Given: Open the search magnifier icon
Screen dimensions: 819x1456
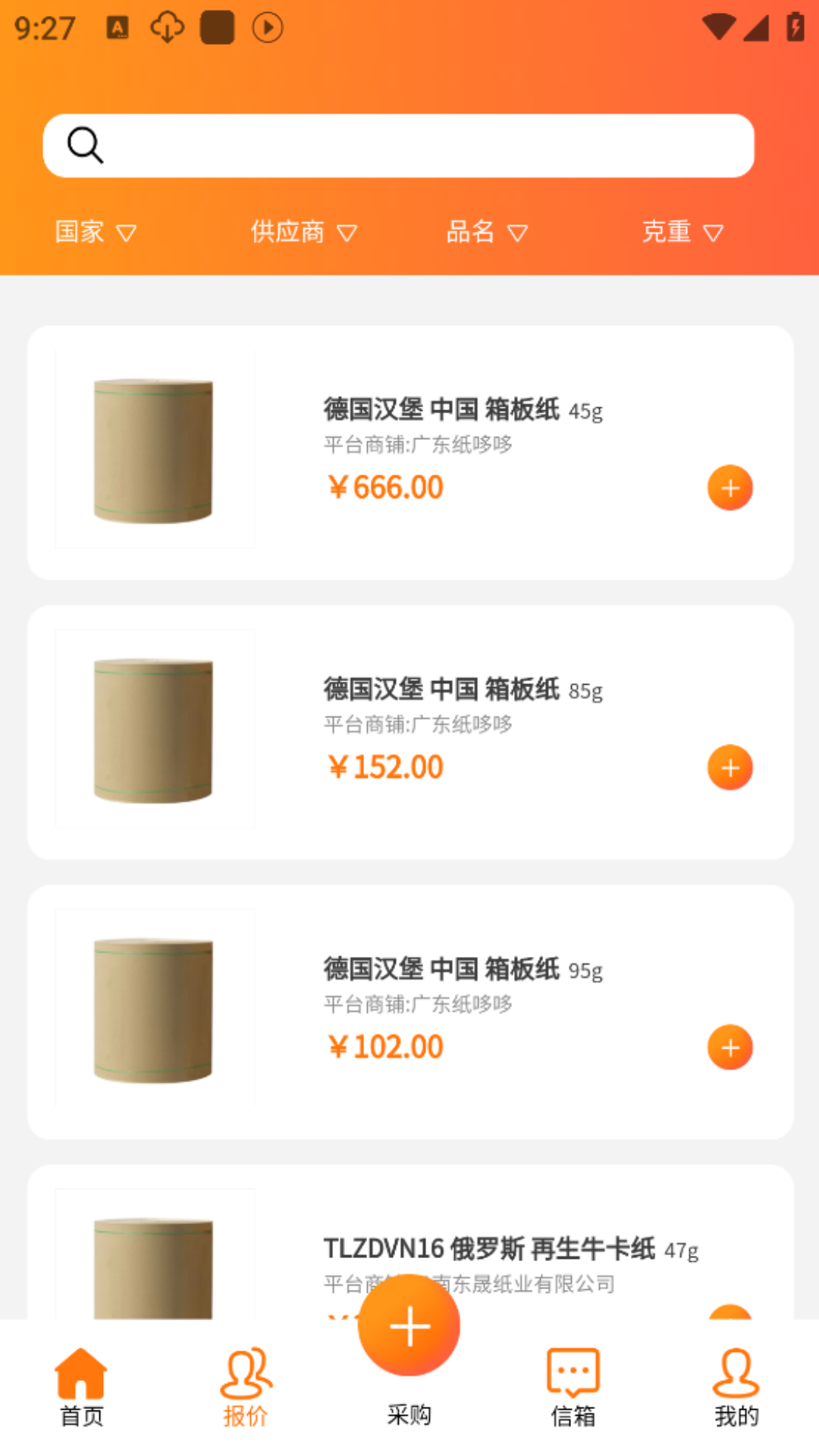Looking at the screenshot, I should [83, 144].
